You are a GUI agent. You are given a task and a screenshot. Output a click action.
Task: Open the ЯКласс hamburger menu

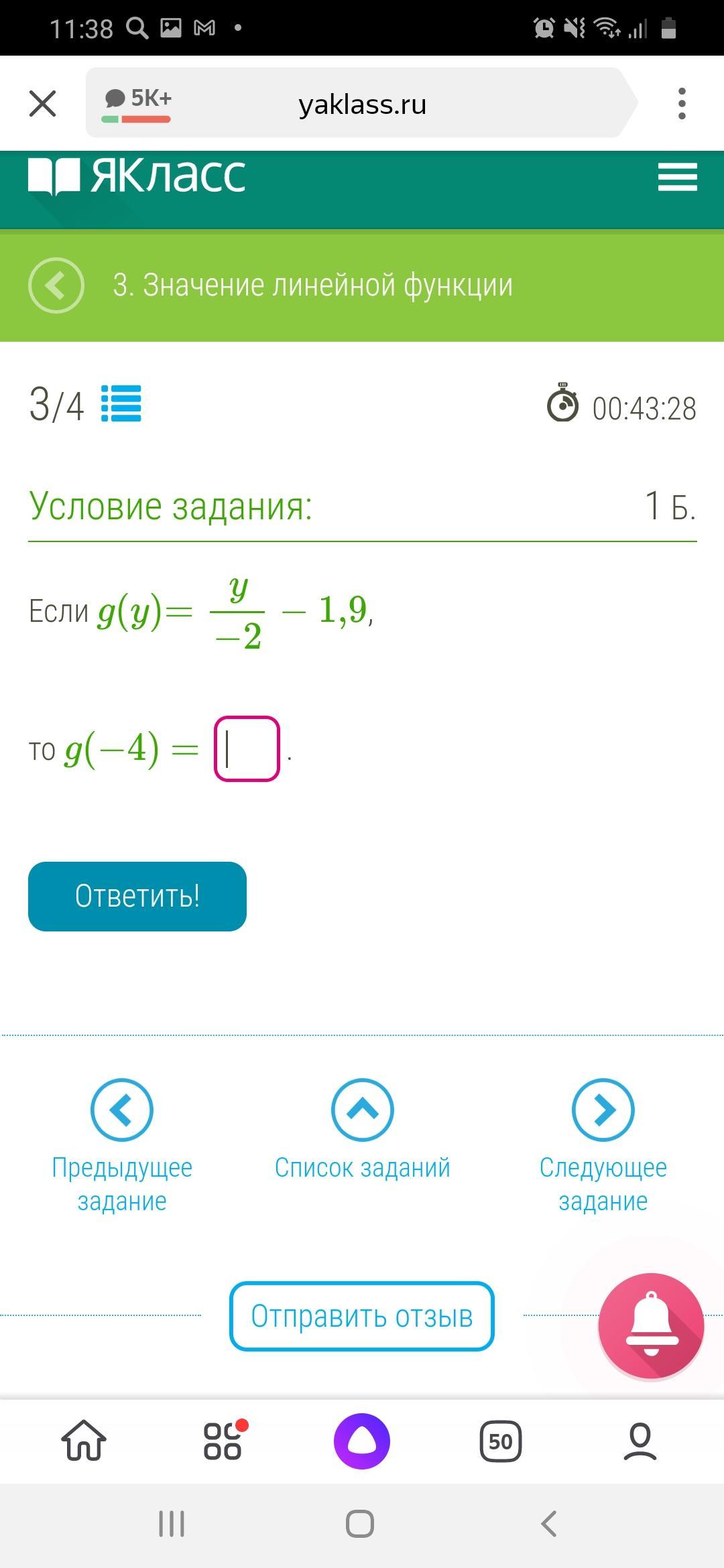(677, 177)
